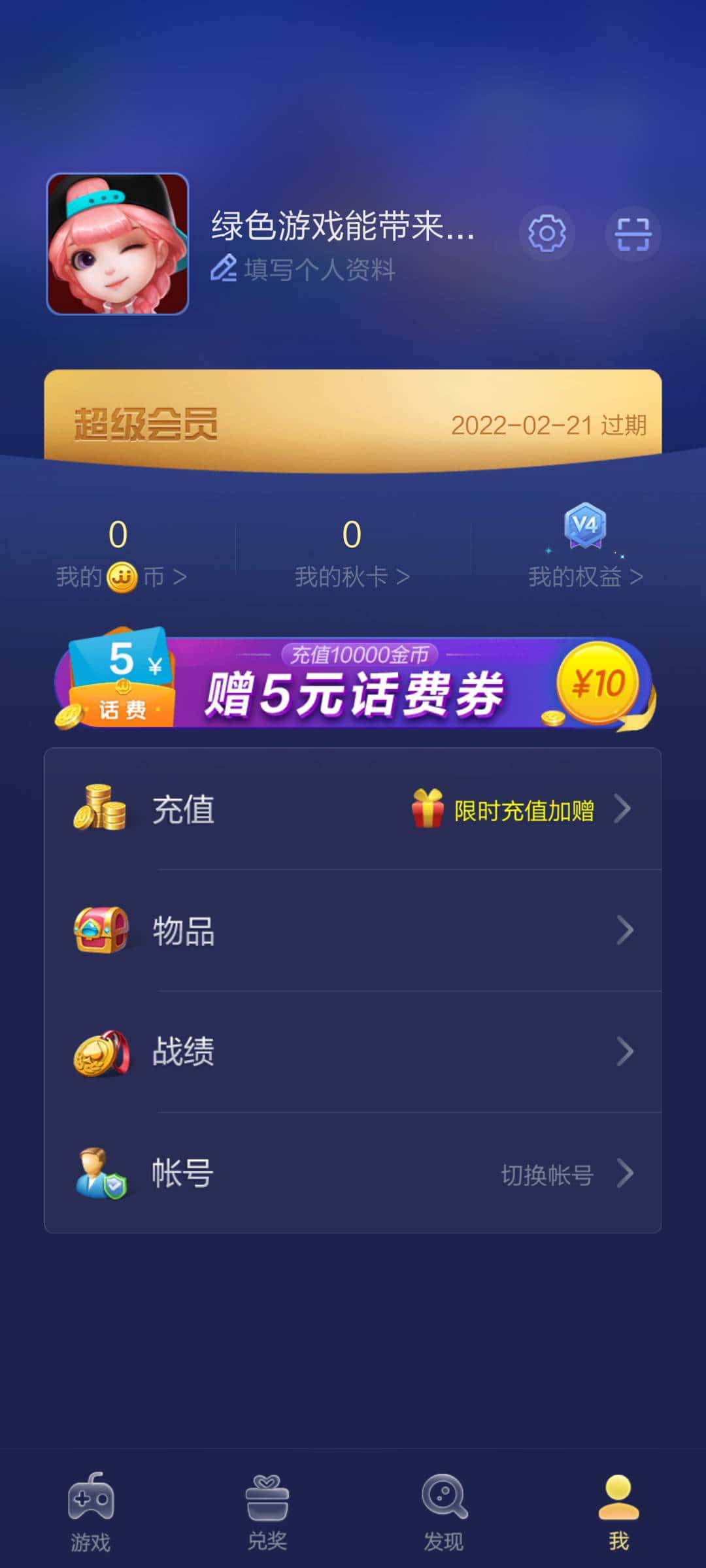The image size is (706, 1568).
Task: Open 我的秋卡 via its chevron
Action: click(353, 576)
